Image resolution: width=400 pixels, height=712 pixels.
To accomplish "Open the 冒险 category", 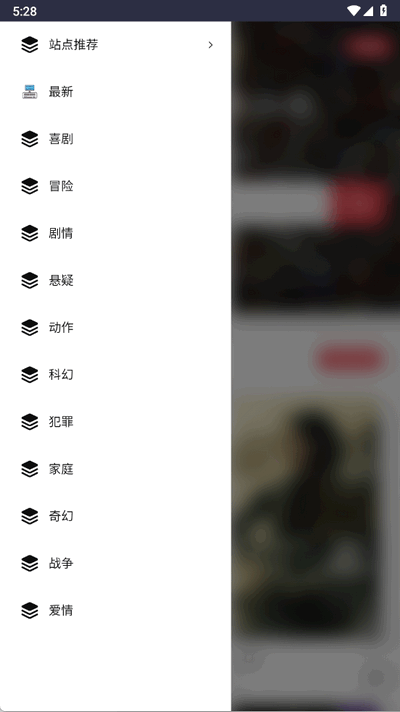I will [x=115, y=186].
